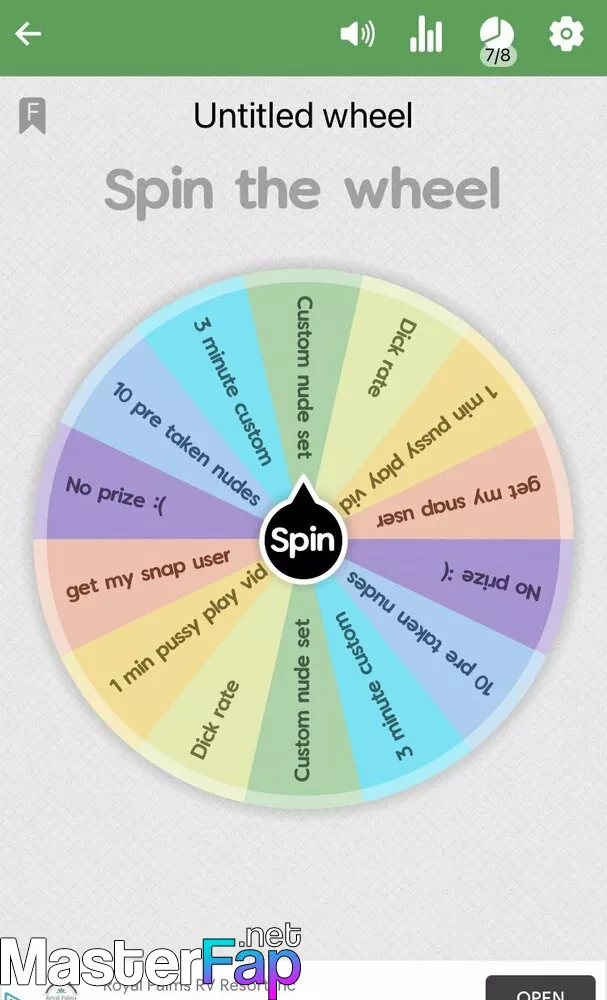Screen dimensions: 607x1000
Task: Tap the OPEN button on ad banner
Action: [x=540, y=989]
